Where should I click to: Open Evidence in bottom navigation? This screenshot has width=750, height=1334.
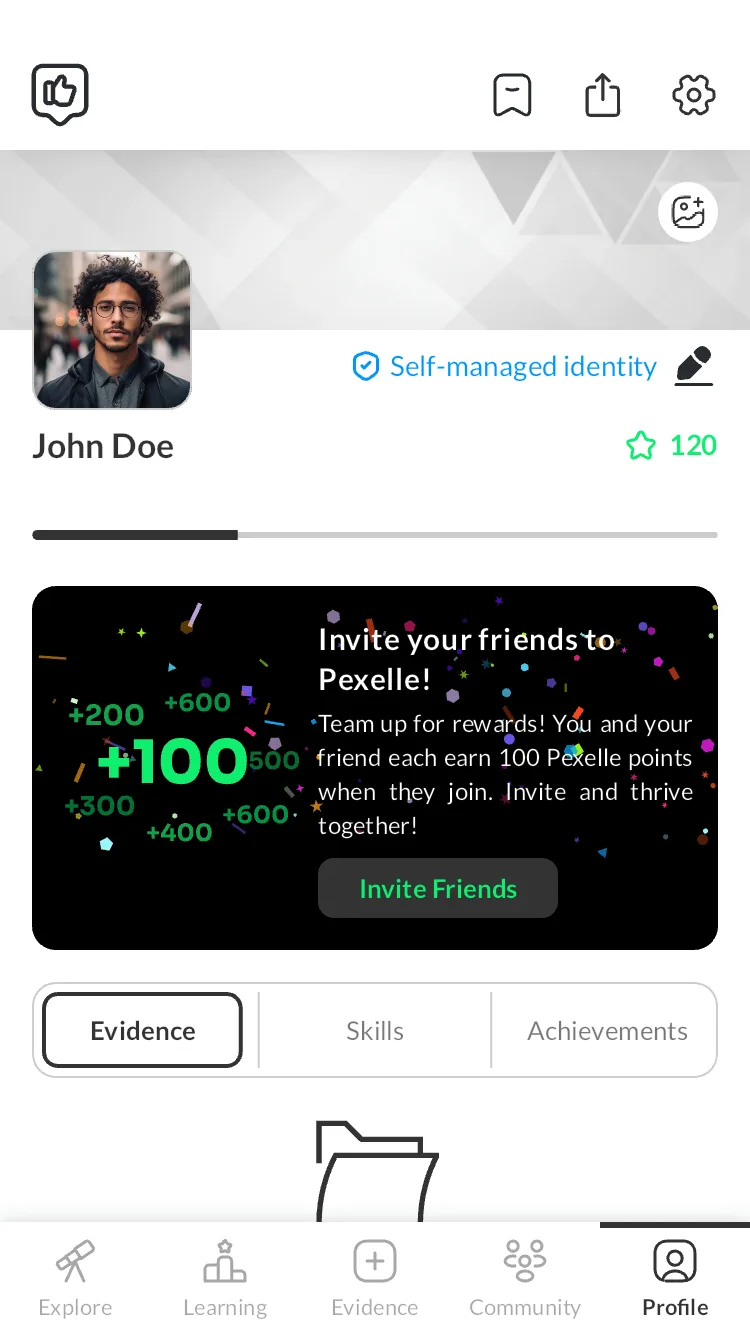point(375,1278)
